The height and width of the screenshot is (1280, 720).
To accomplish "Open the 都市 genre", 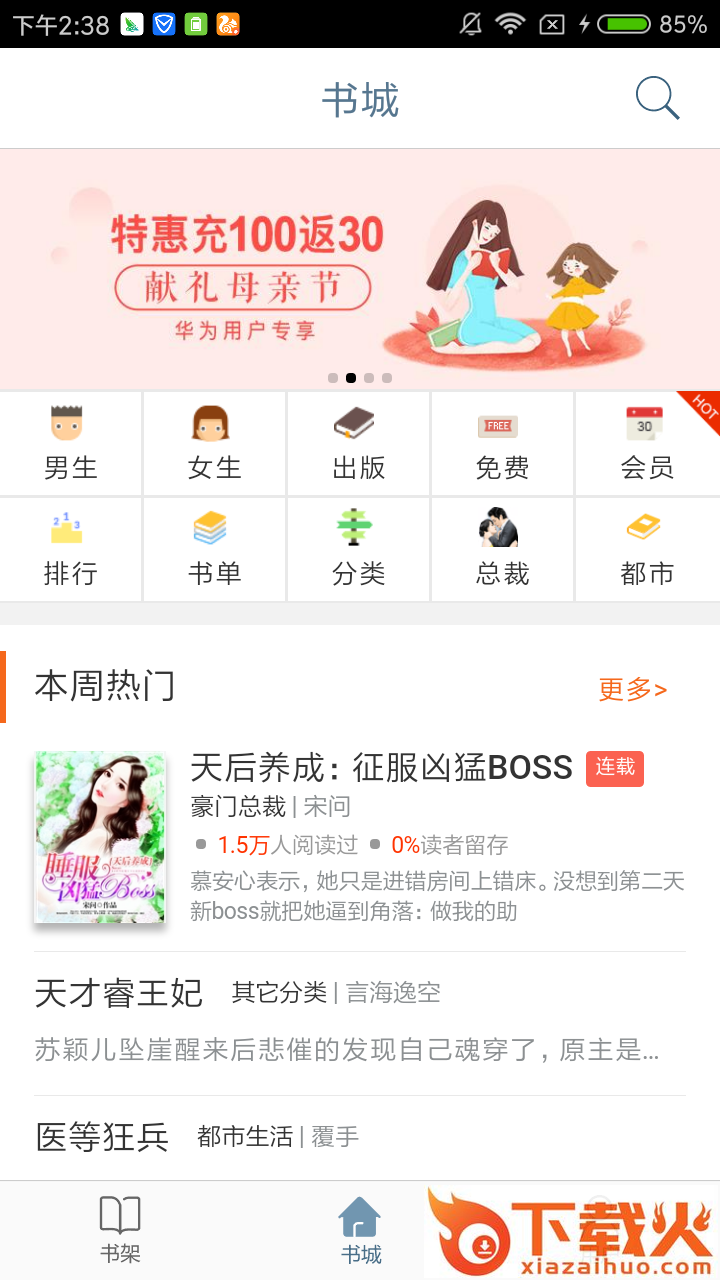I will 647,549.
